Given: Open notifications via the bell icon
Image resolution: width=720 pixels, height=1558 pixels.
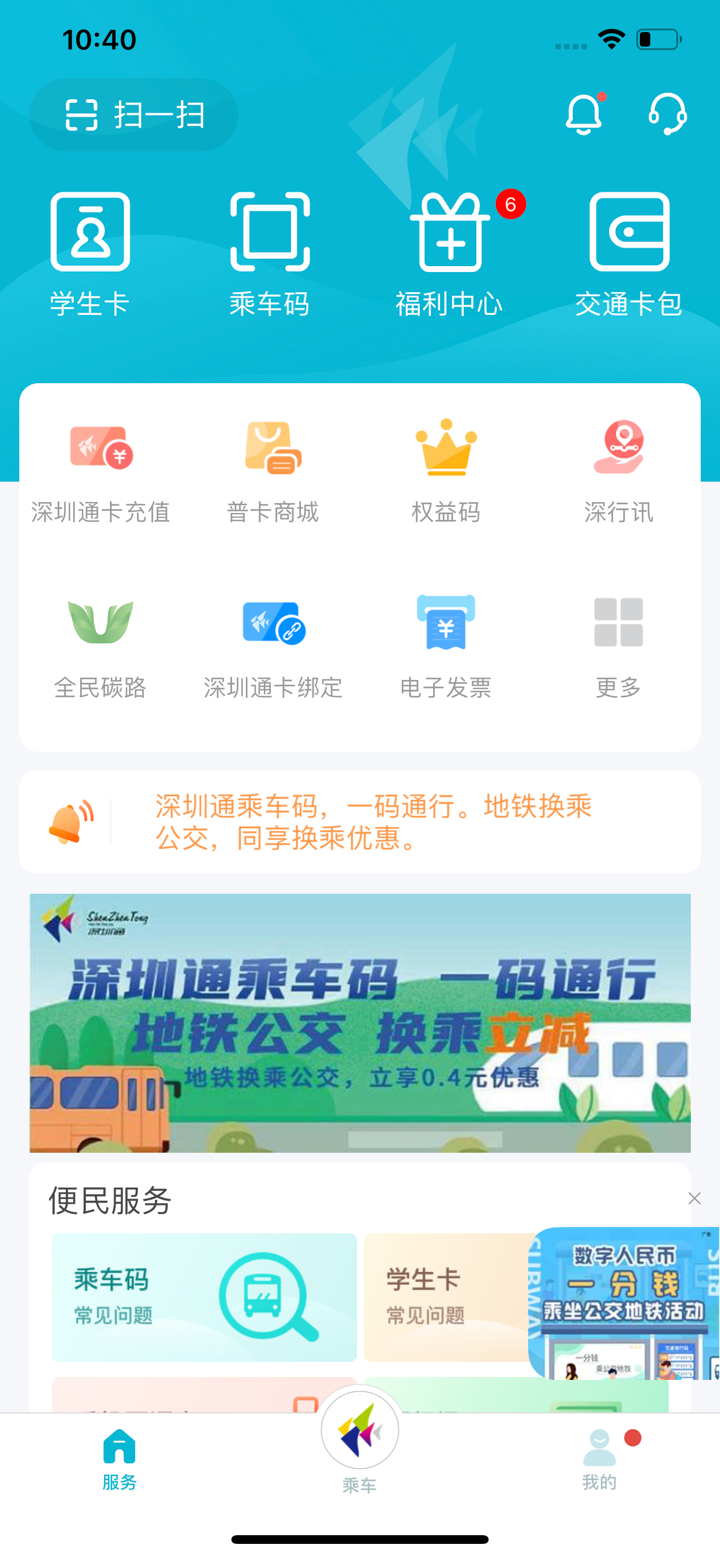Looking at the screenshot, I should coord(583,115).
